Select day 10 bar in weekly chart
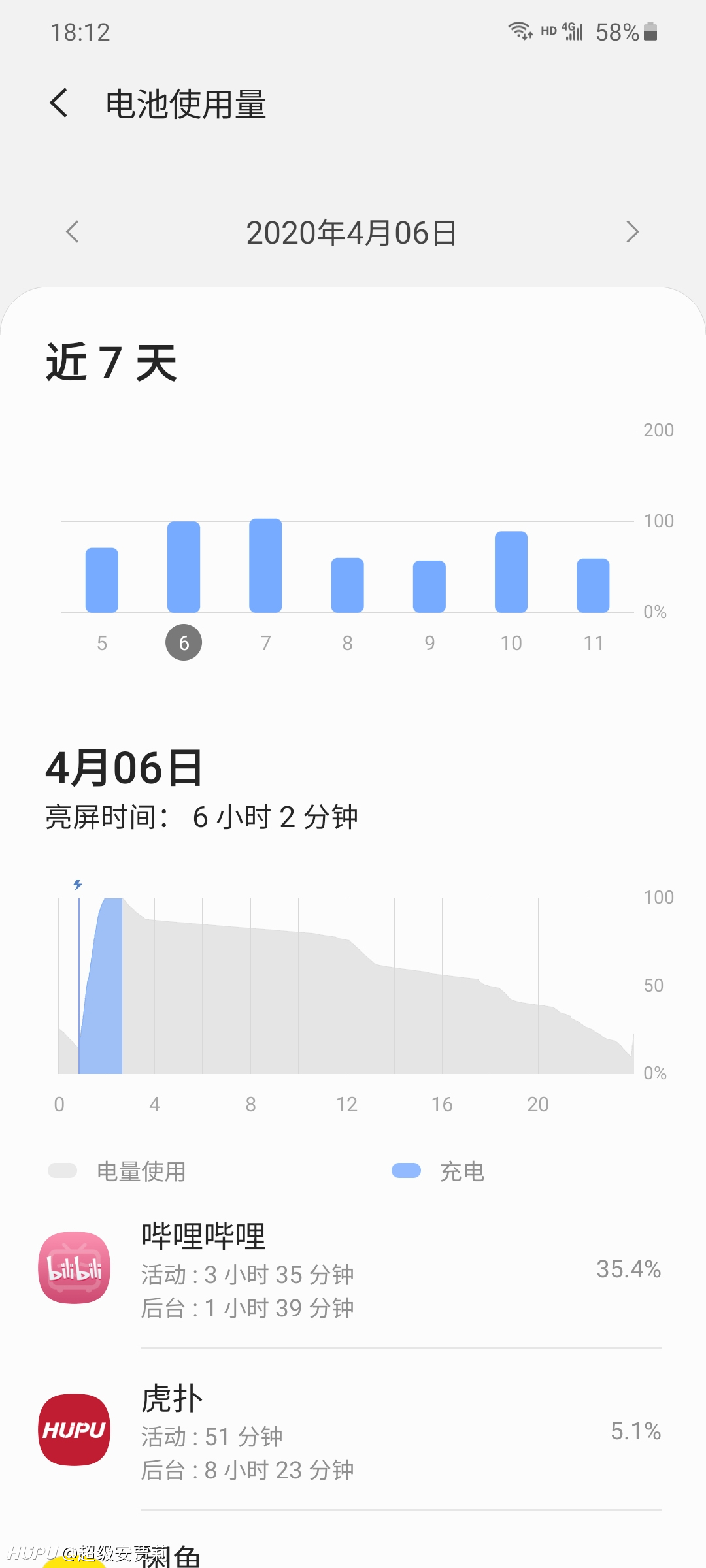Screen dimensions: 706x1568 coord(511,572)
